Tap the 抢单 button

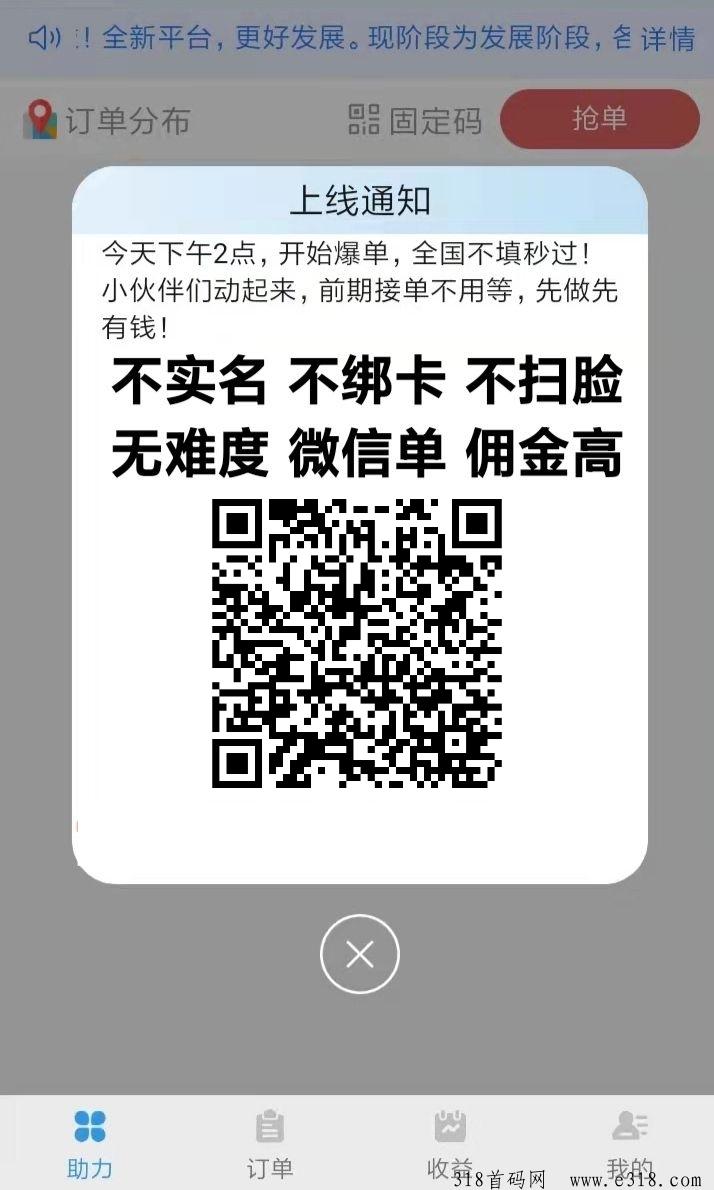click(x=599, y=118)
